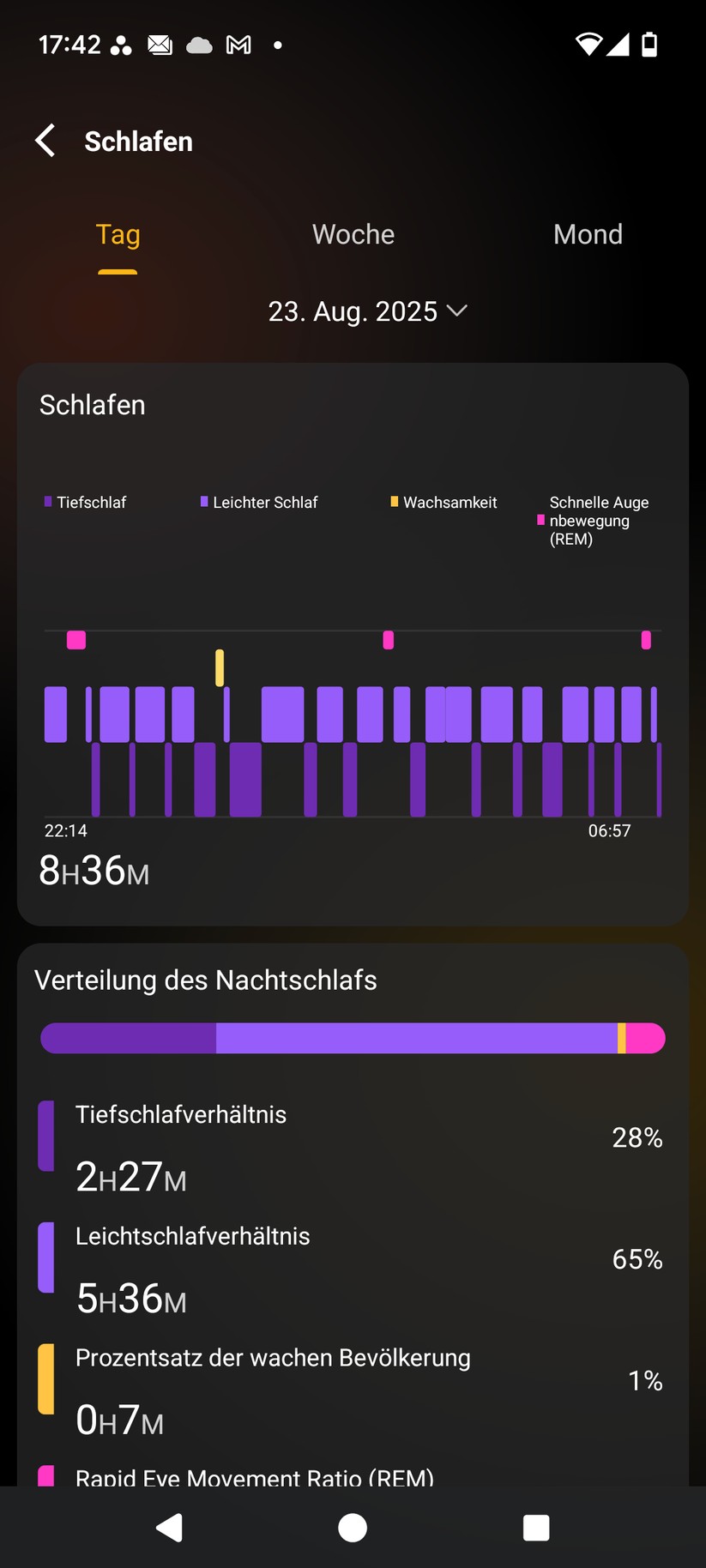Open the date picker for 23. Aug. 2025
The width and height of the screenshot is (706, 1568).
point(352,311)
